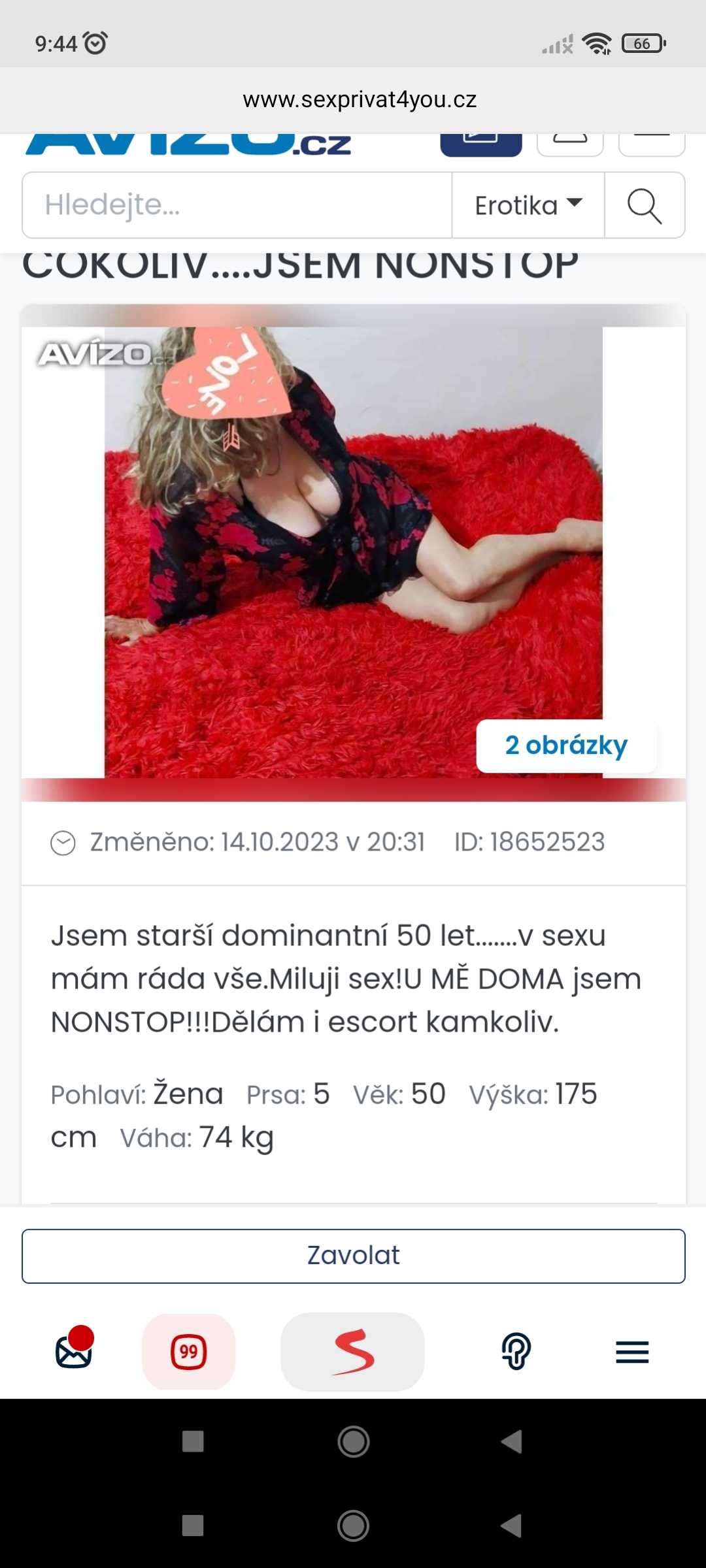This screenshot has height=1568, width=706.
Task: Open the ear listening assistant icon
Action: pos(516,1351)
